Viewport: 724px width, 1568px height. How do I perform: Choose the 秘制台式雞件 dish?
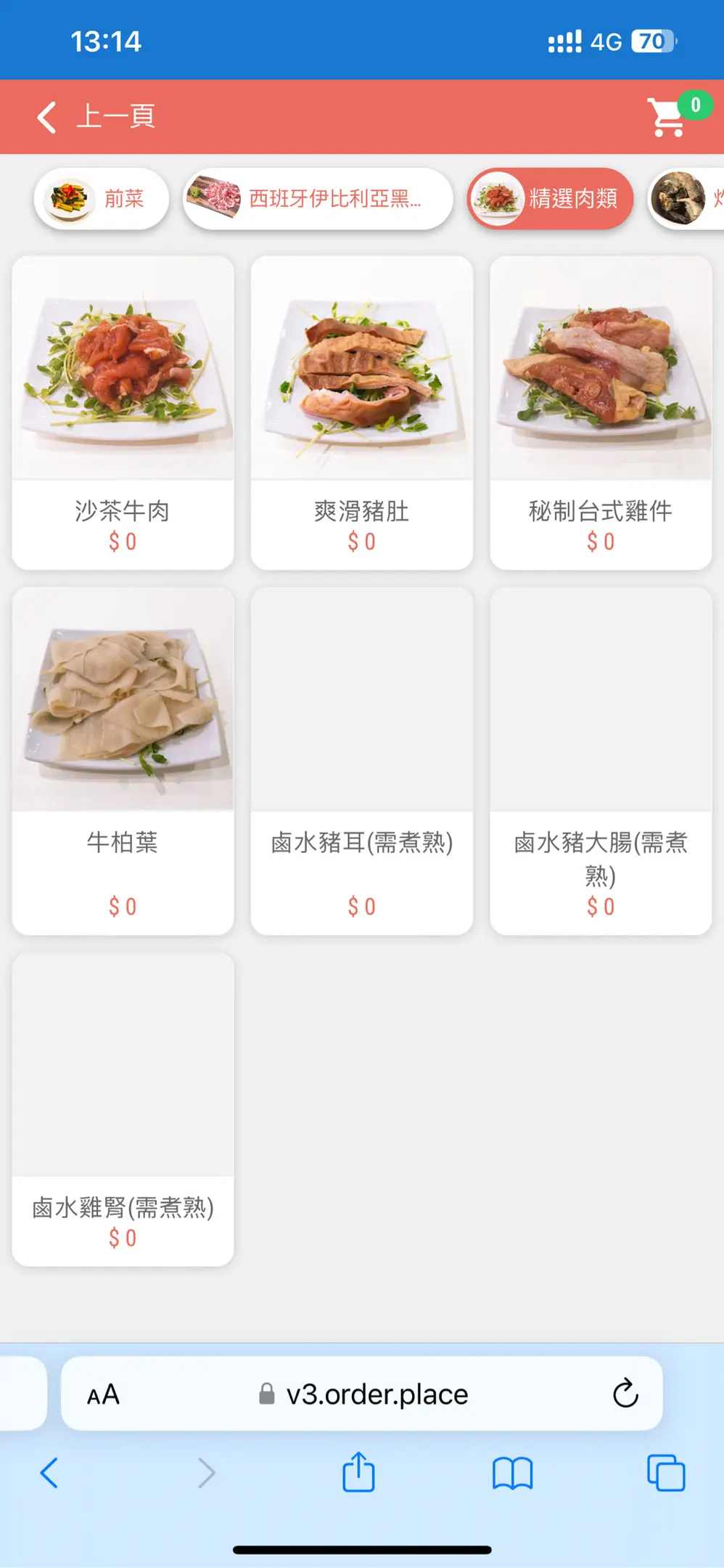pyautogui.click(x=601, y=412)
